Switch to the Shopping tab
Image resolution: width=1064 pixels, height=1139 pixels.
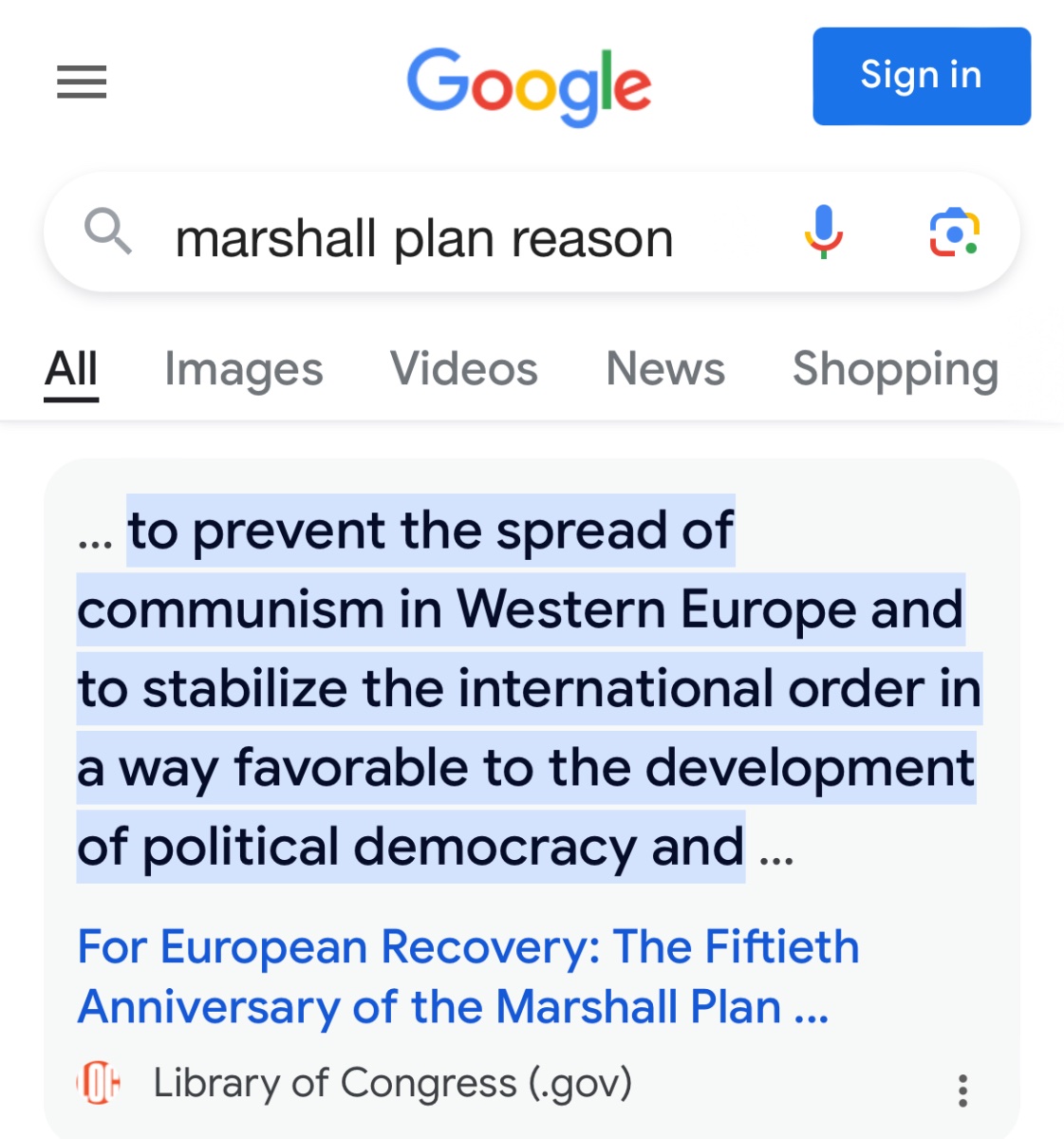[895, 369]
